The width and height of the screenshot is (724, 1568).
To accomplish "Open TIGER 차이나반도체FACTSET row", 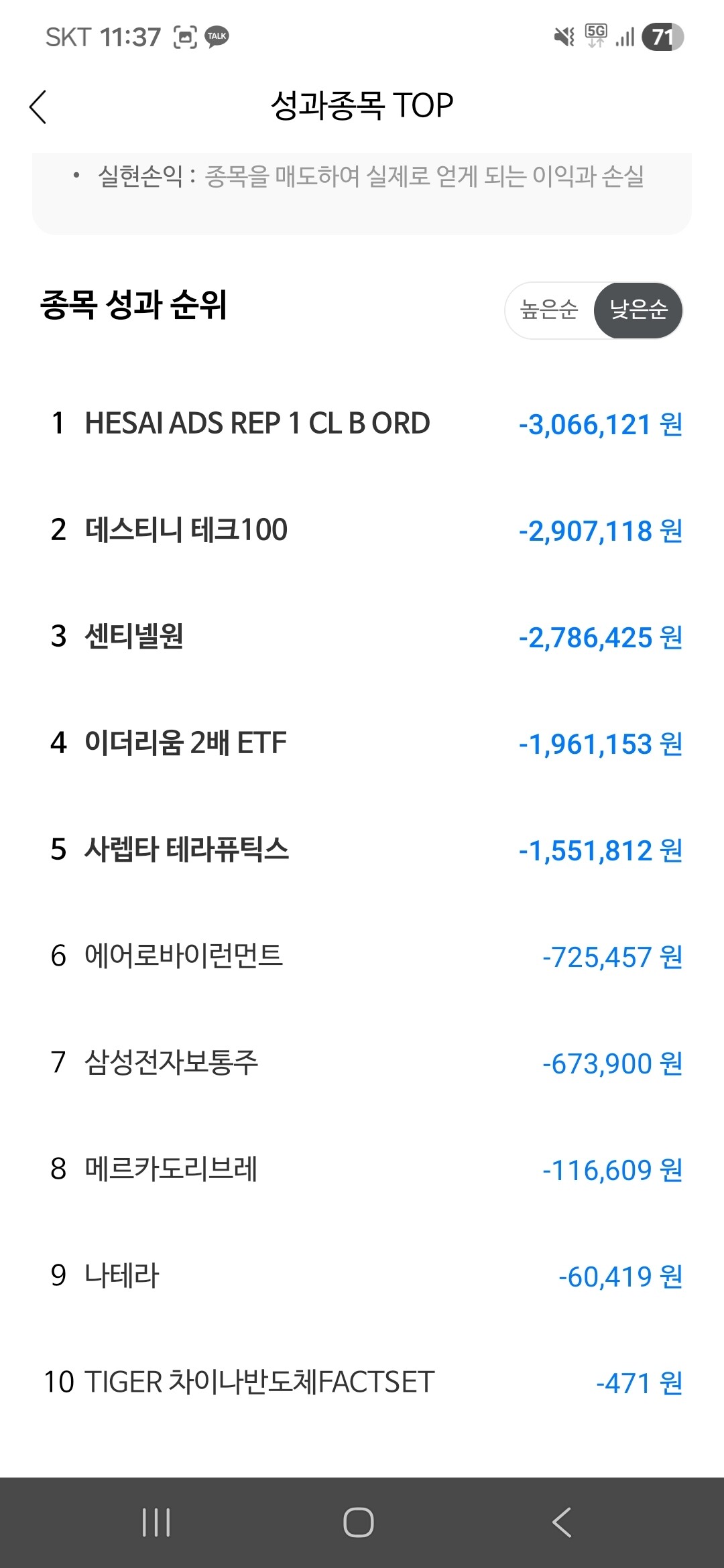I will 362,1382.
